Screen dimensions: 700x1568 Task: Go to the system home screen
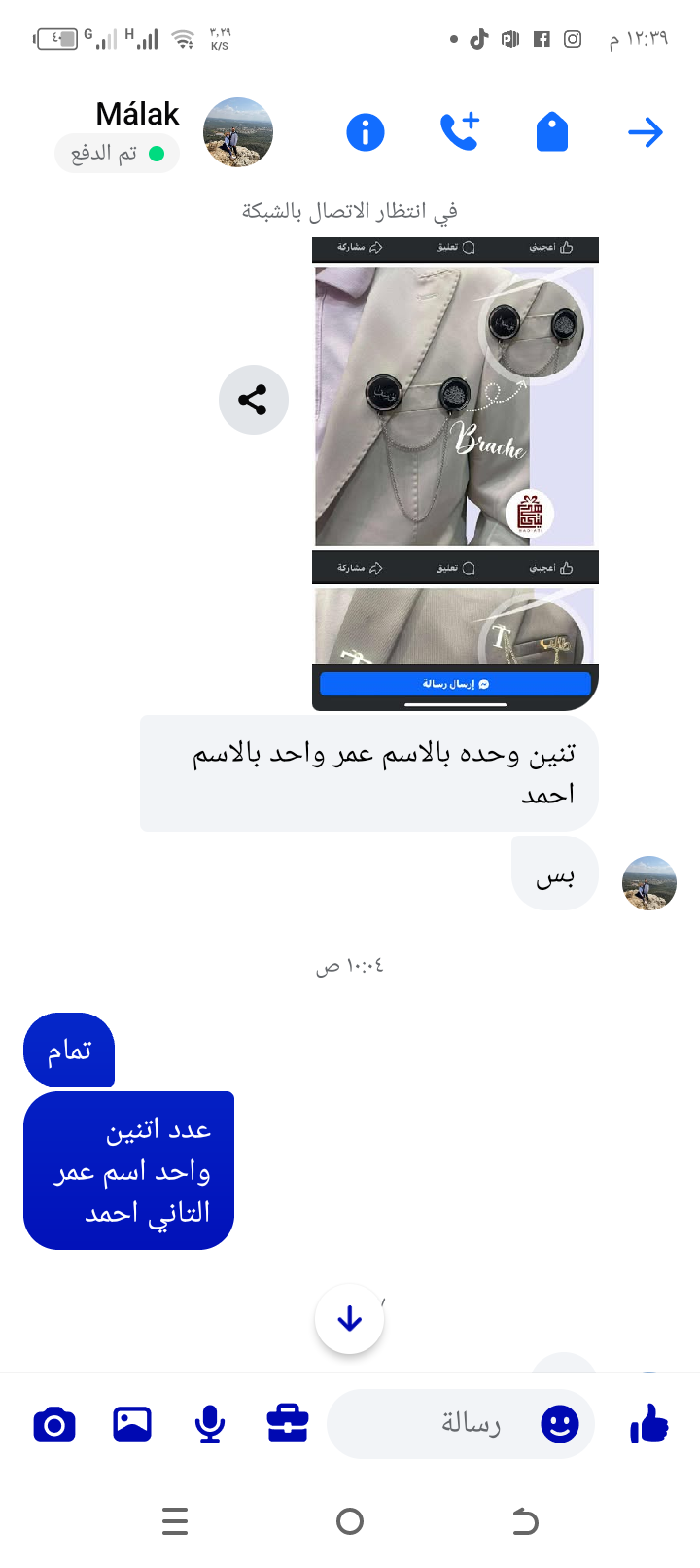point(350,1520)
